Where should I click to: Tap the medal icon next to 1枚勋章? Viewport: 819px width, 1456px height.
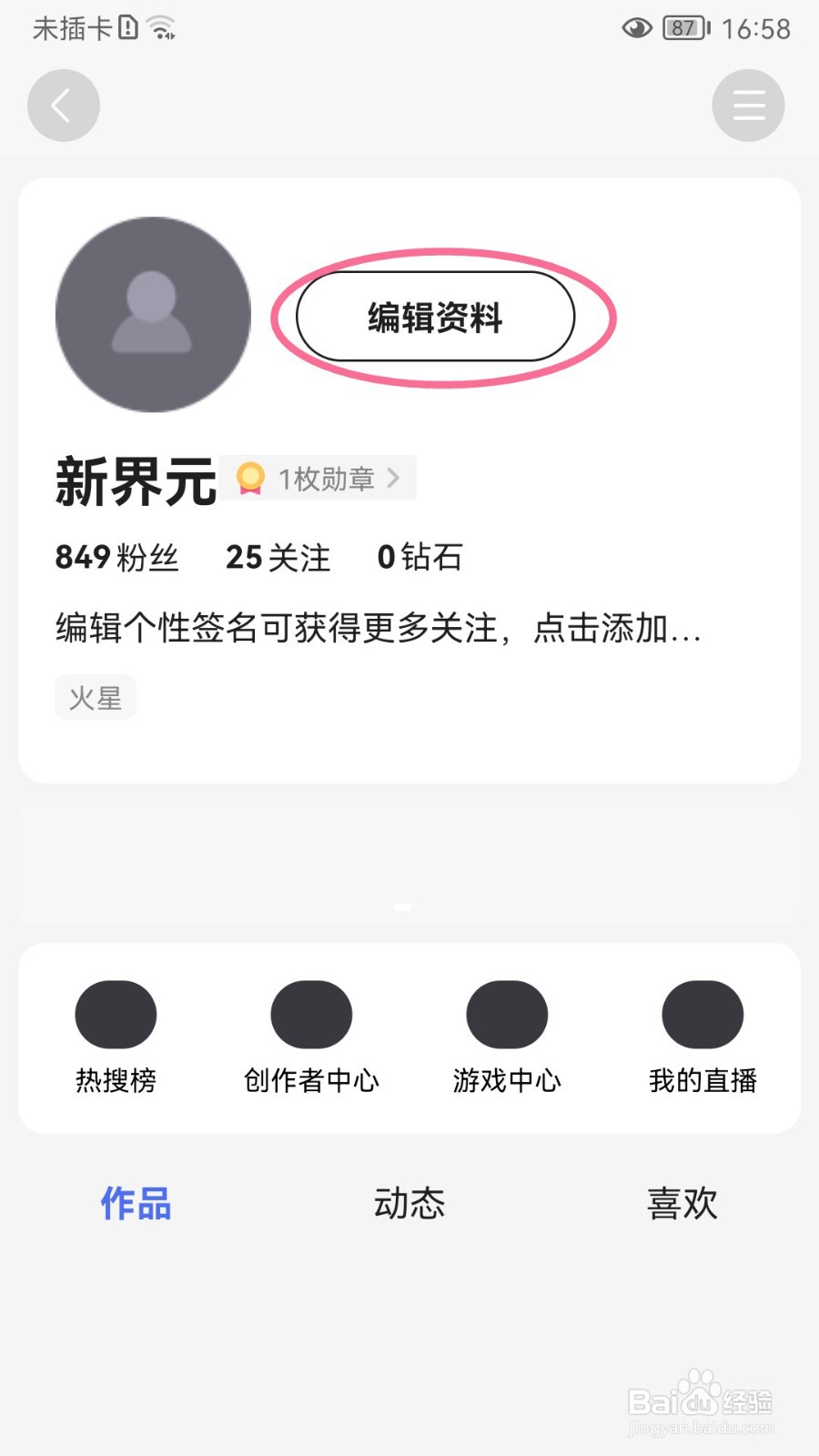(x=249, y=478)
